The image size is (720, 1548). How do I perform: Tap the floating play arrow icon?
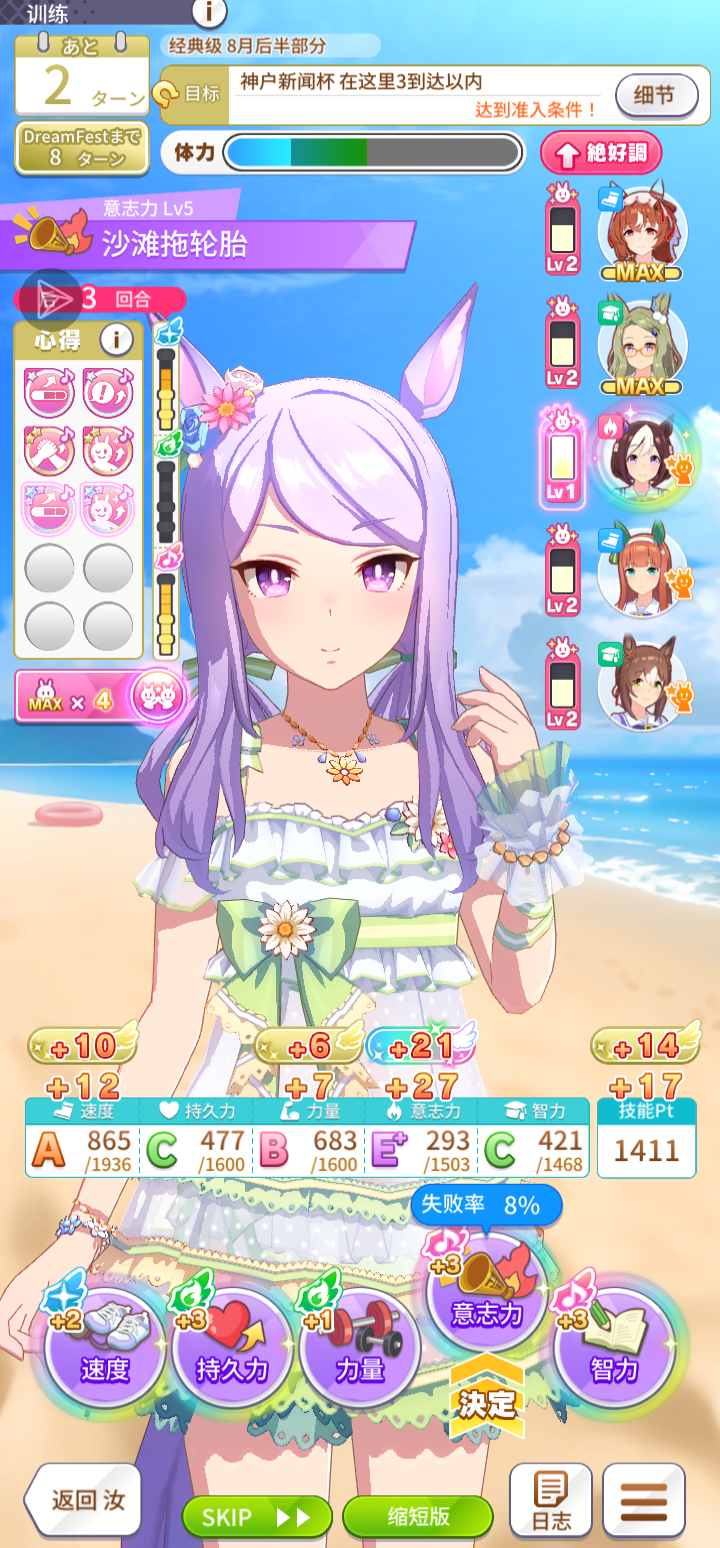click(x=49, y=298)
